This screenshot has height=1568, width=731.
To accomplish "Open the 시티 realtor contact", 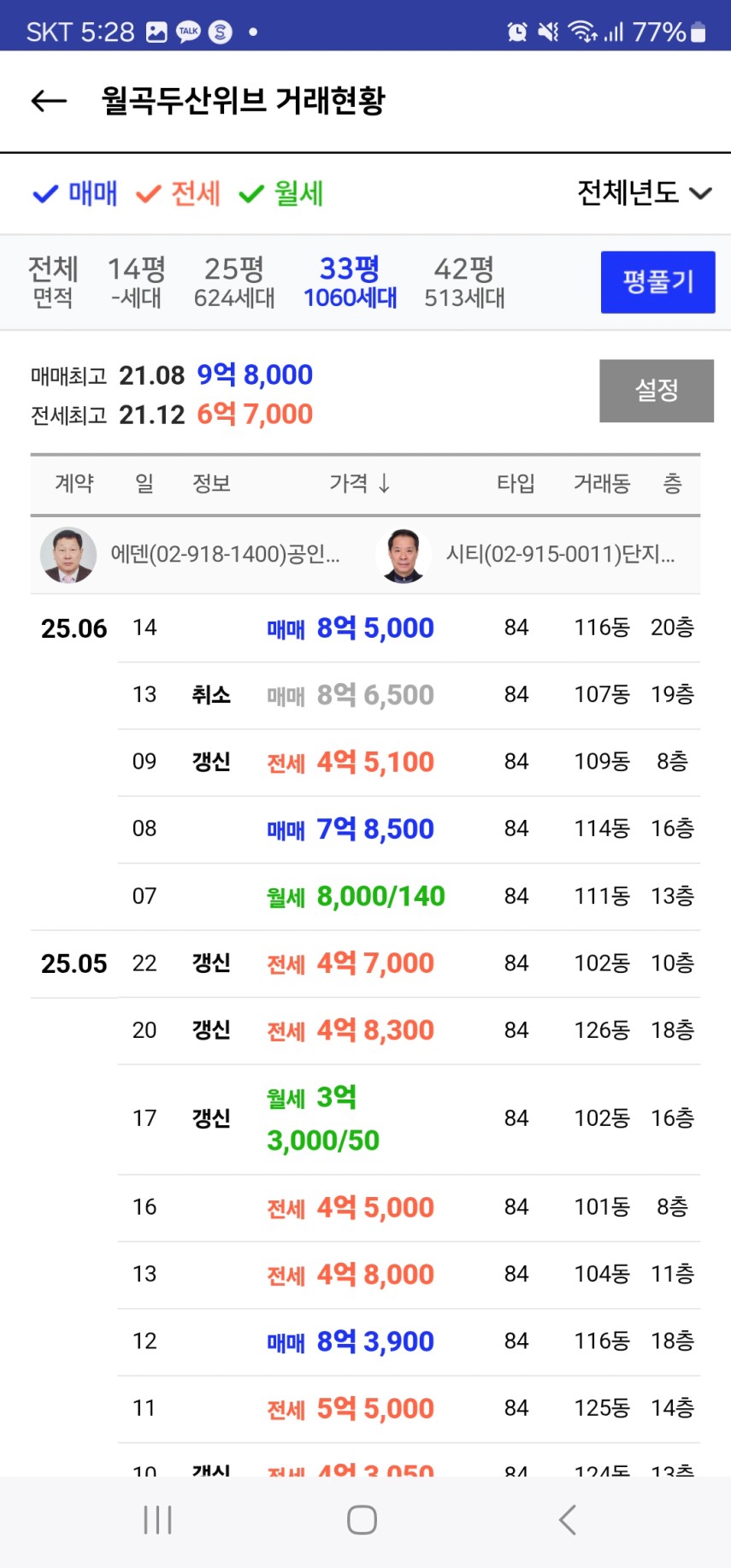I will [x=527, y=555].
